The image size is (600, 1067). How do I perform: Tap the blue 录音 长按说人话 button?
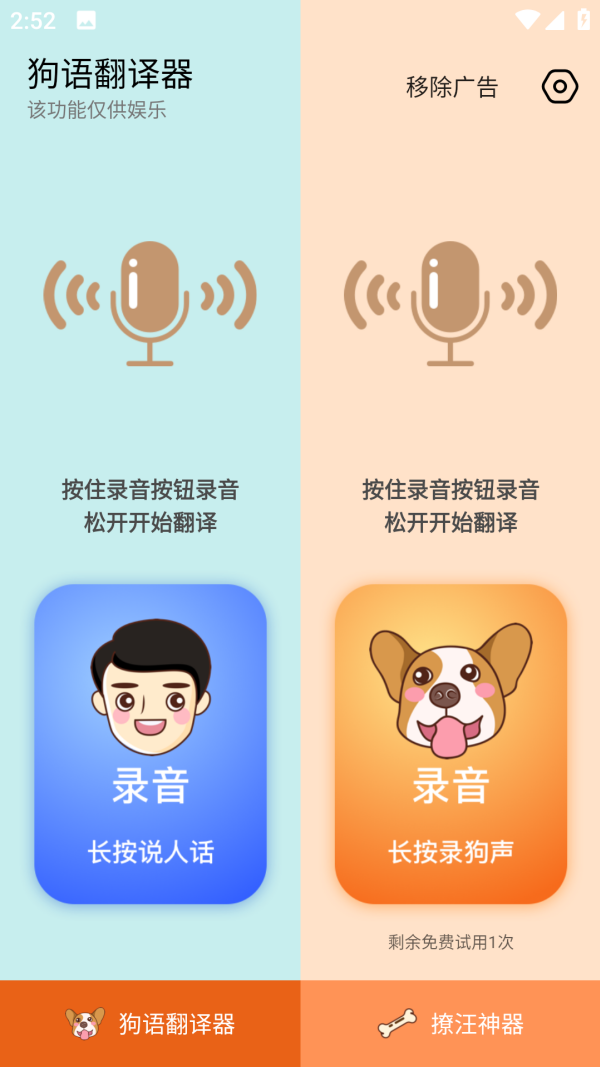(150, 744)
